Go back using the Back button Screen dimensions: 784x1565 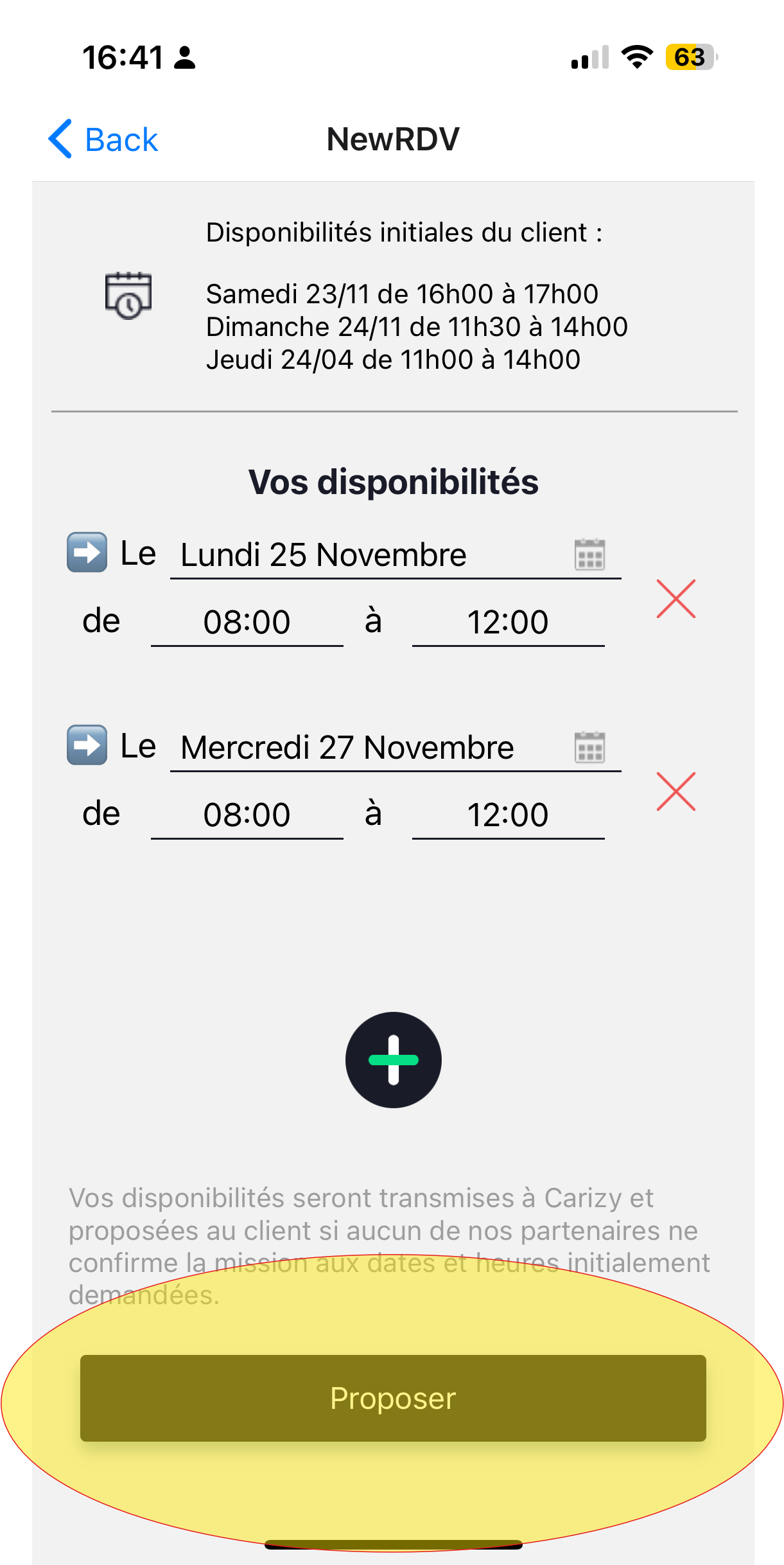103,139
